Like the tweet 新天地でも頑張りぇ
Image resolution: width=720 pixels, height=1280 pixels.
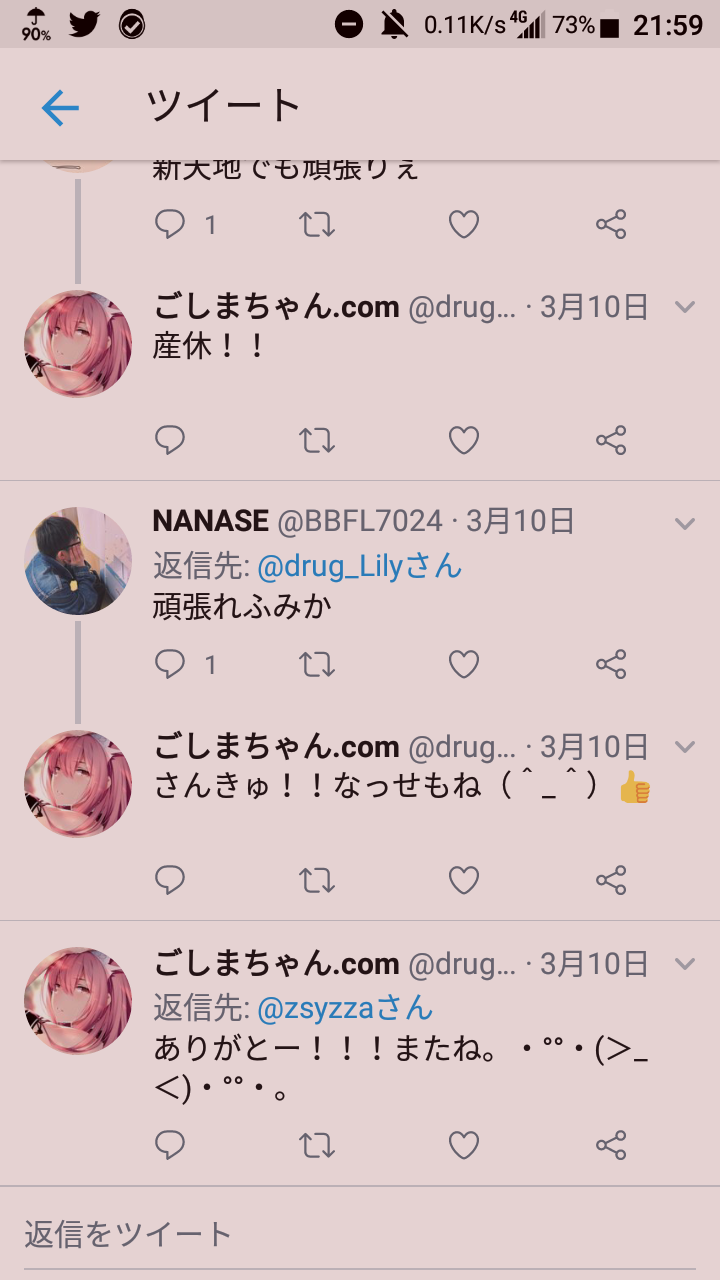click(x=463, y=224)
